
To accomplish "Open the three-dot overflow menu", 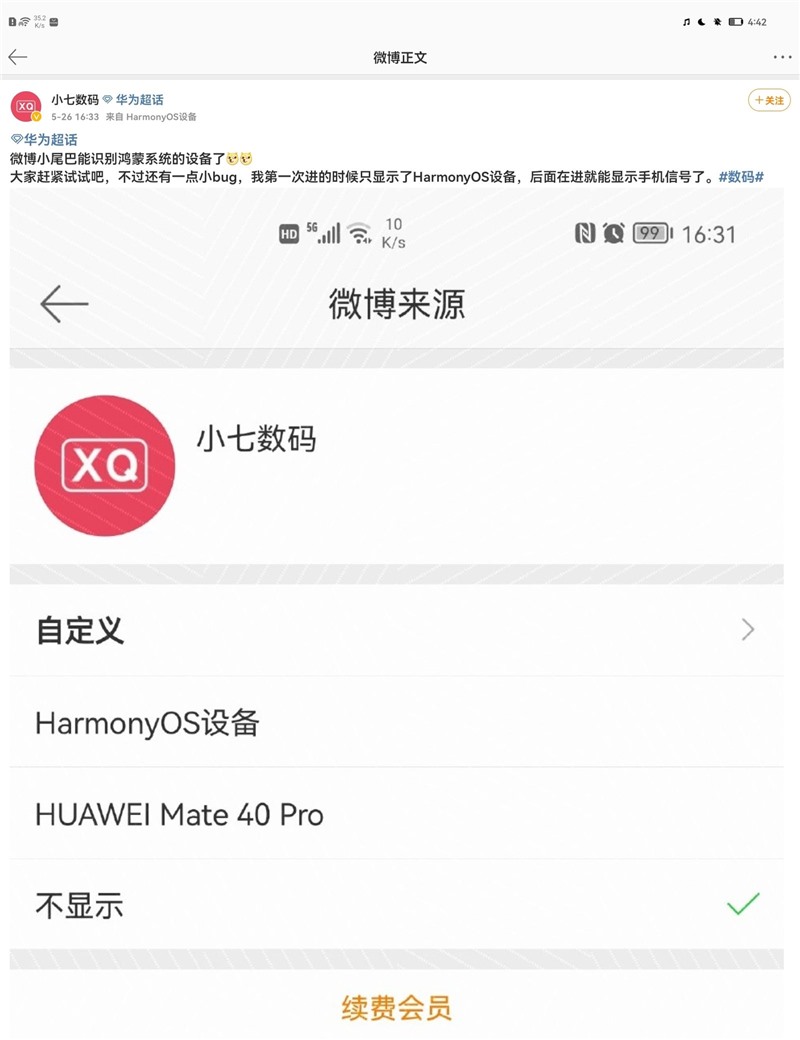I will tap(782, 57).
